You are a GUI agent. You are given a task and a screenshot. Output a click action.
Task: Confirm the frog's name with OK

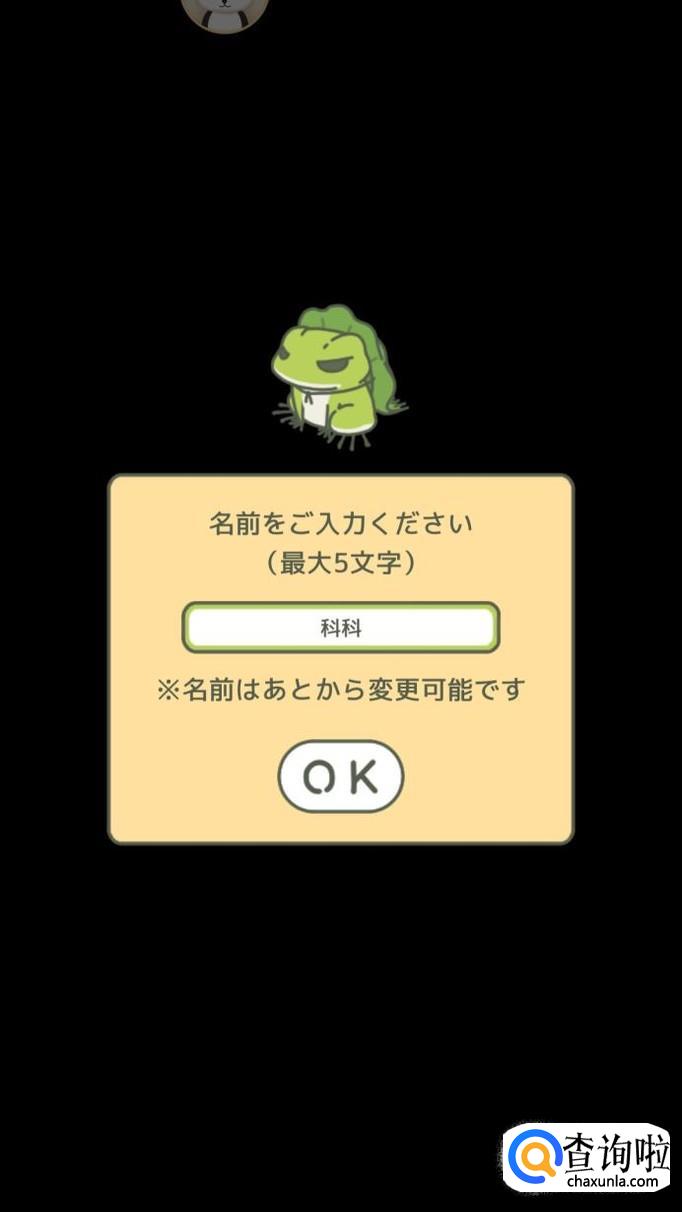pyautogui.click(x=340, y=776)
